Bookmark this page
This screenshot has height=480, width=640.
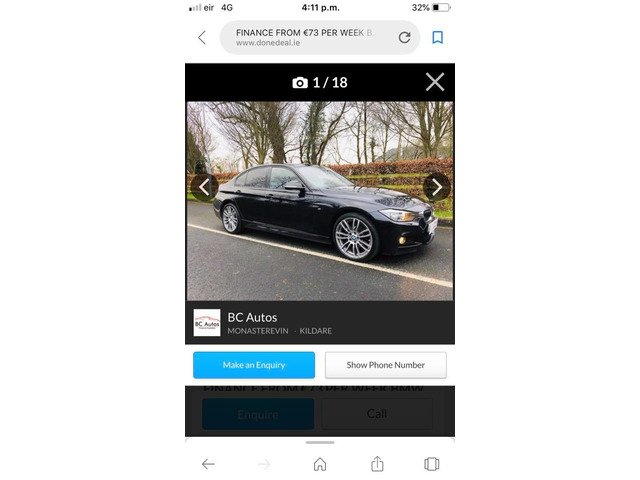click(x=437, y=38)
